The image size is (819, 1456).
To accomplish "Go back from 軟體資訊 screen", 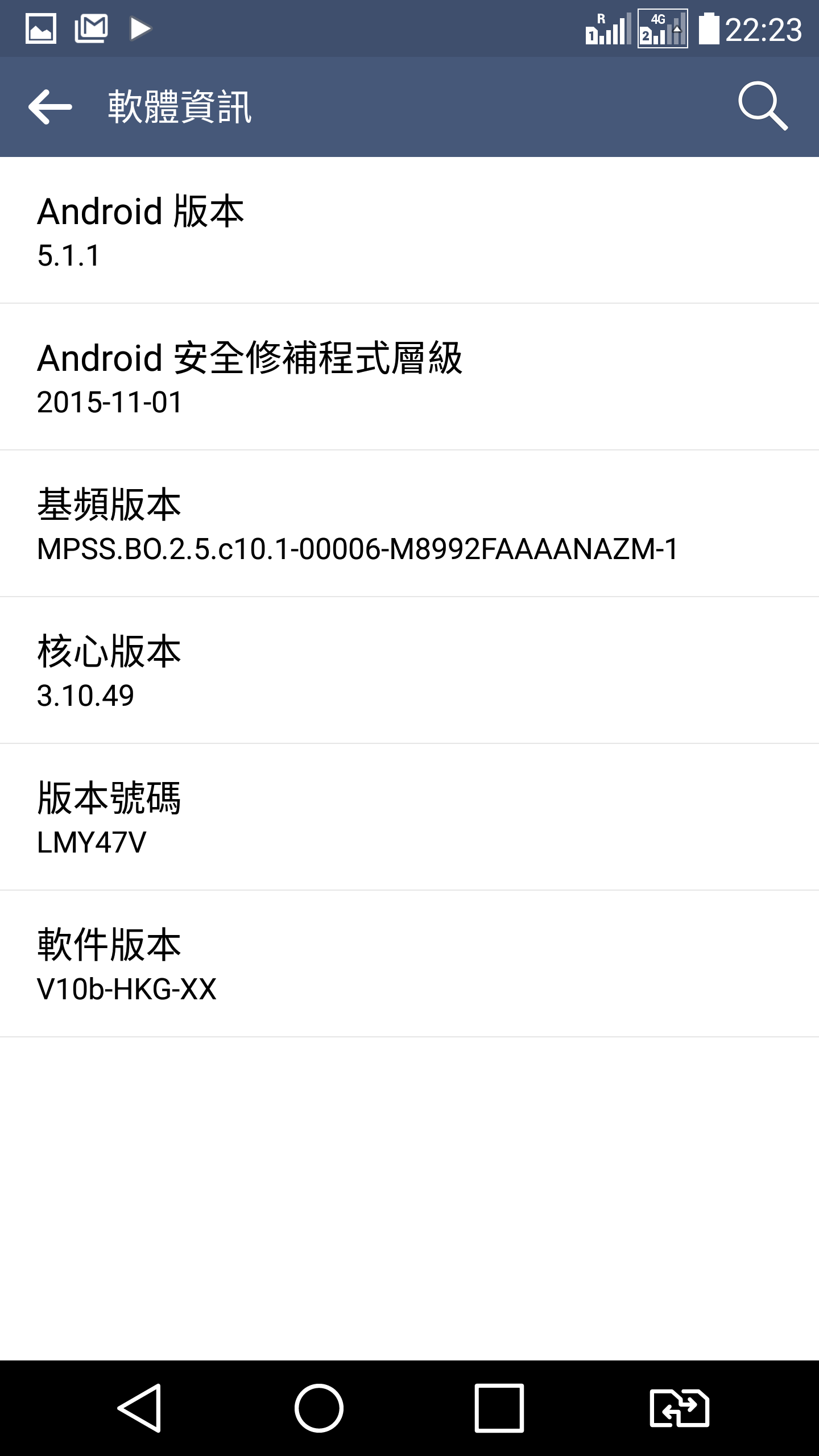I will [50, 106].
